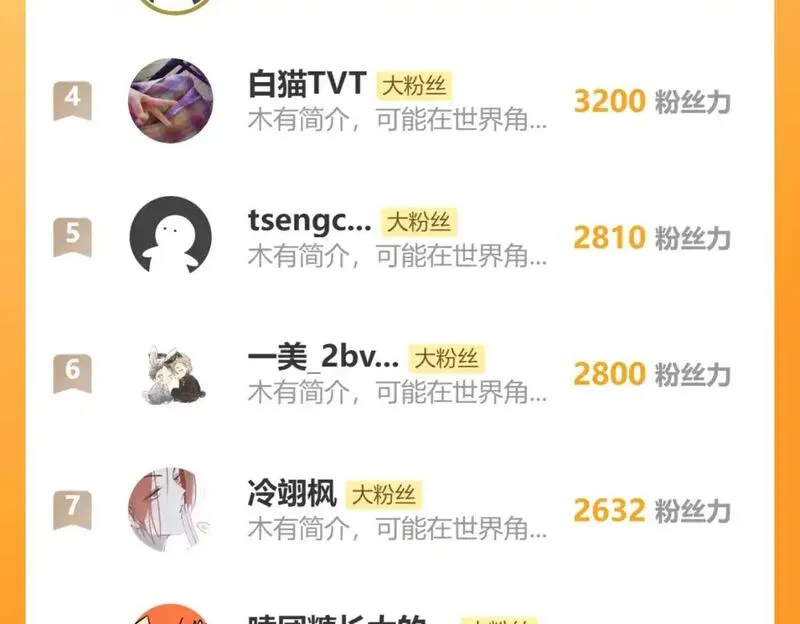
Task: Open 冷翊枫's profile from the ranking
Action: (x=292, y=494)
